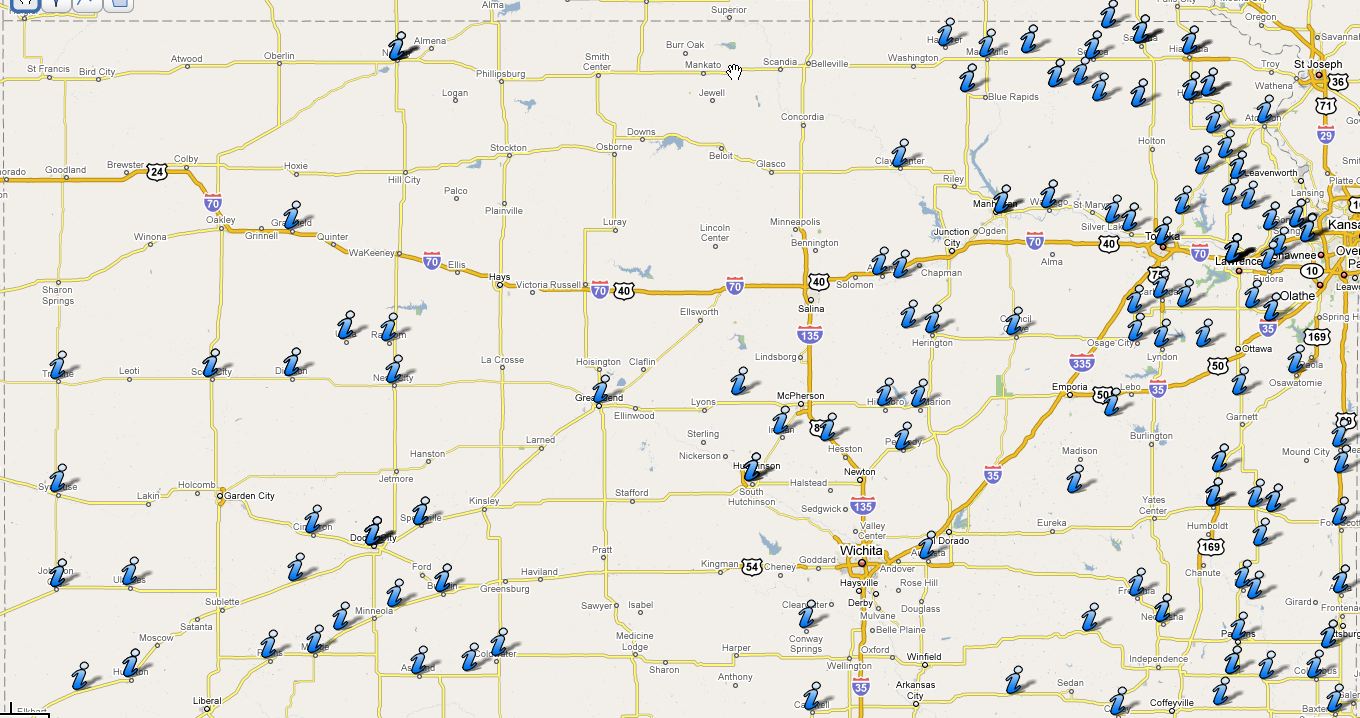This screenshot has width=1360, height=718.
Task: Tap the info marker at Clay Center
Action: coord(901,152)
